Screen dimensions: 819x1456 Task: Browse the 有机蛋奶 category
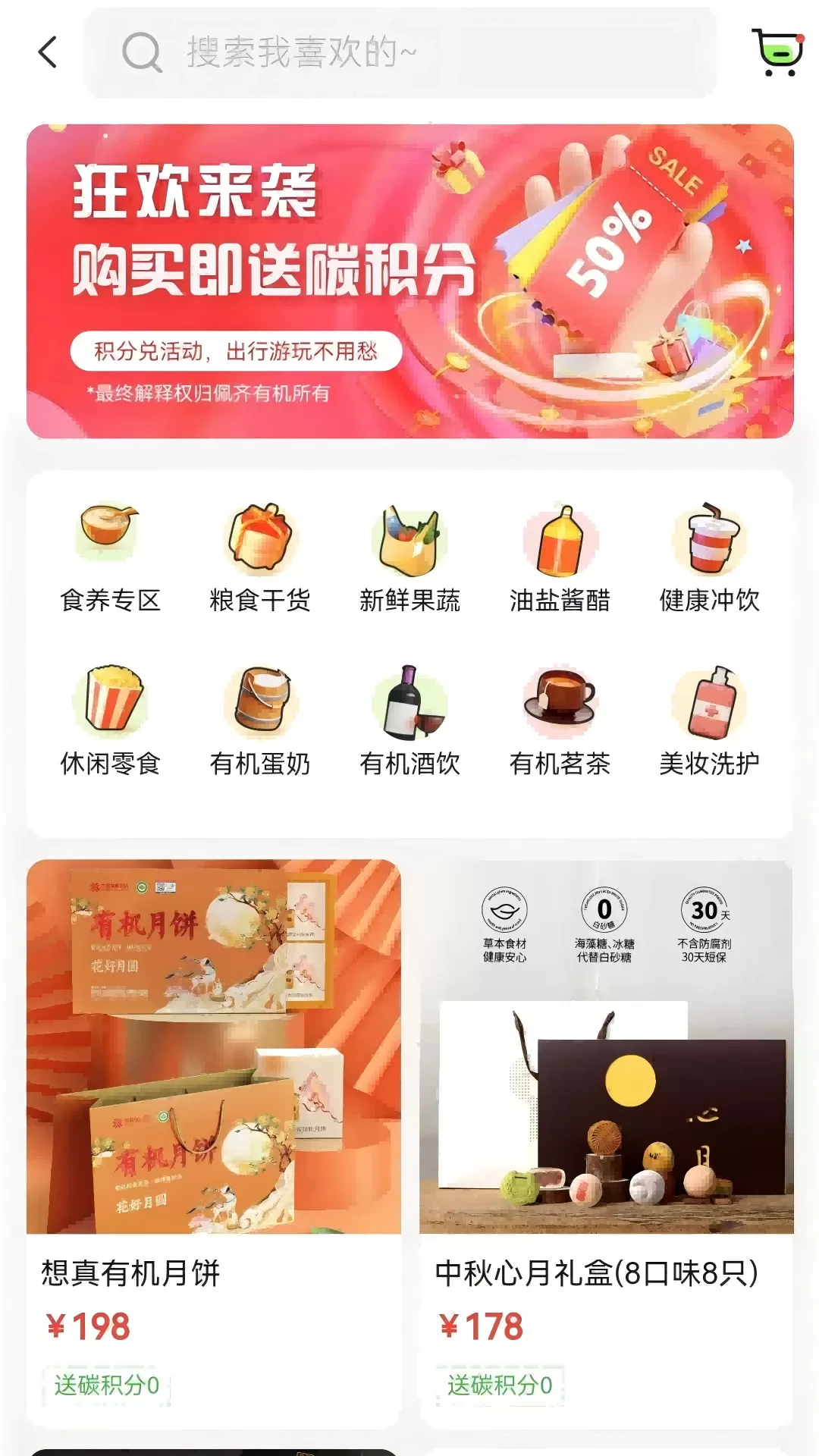[260, 720]
